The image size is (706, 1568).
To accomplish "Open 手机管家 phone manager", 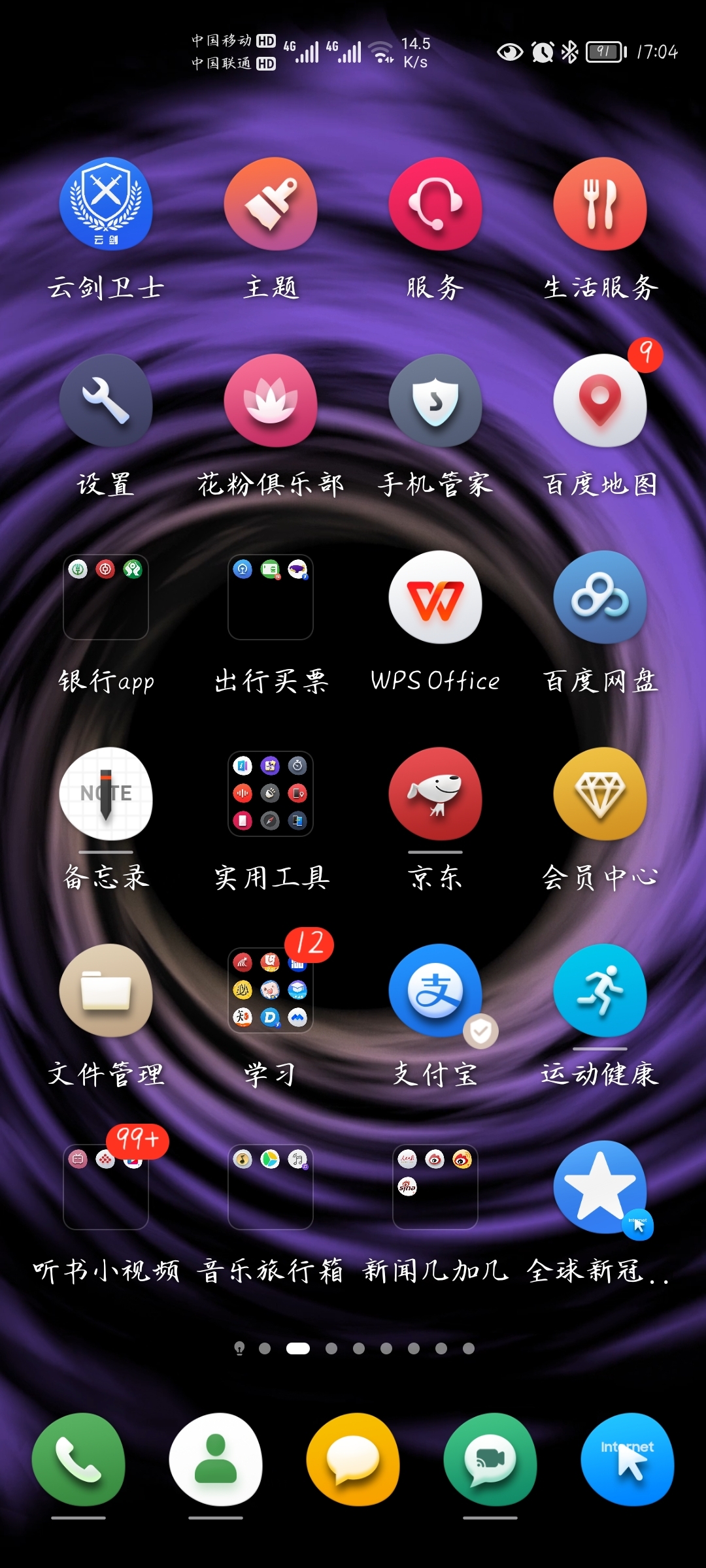I will 435,400.
